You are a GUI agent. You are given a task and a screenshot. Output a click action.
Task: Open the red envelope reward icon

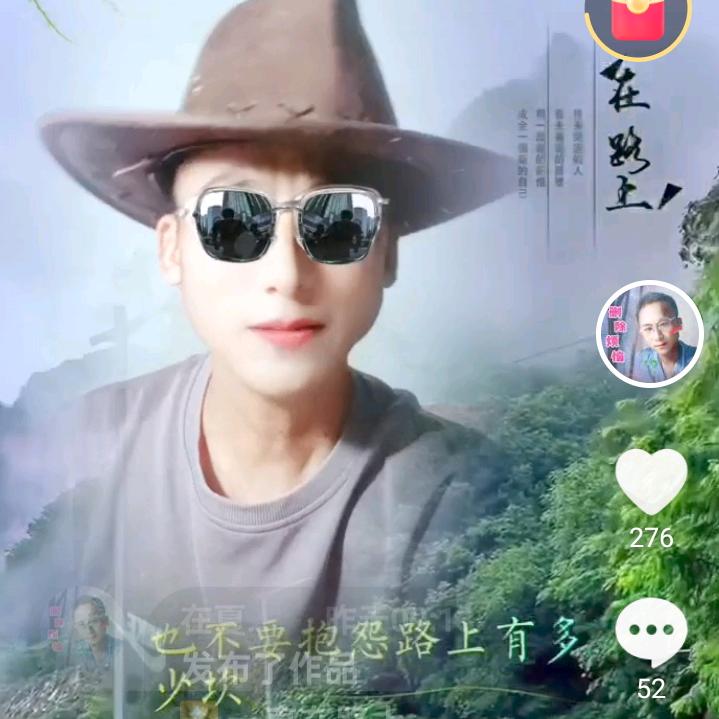coord(638,21)
